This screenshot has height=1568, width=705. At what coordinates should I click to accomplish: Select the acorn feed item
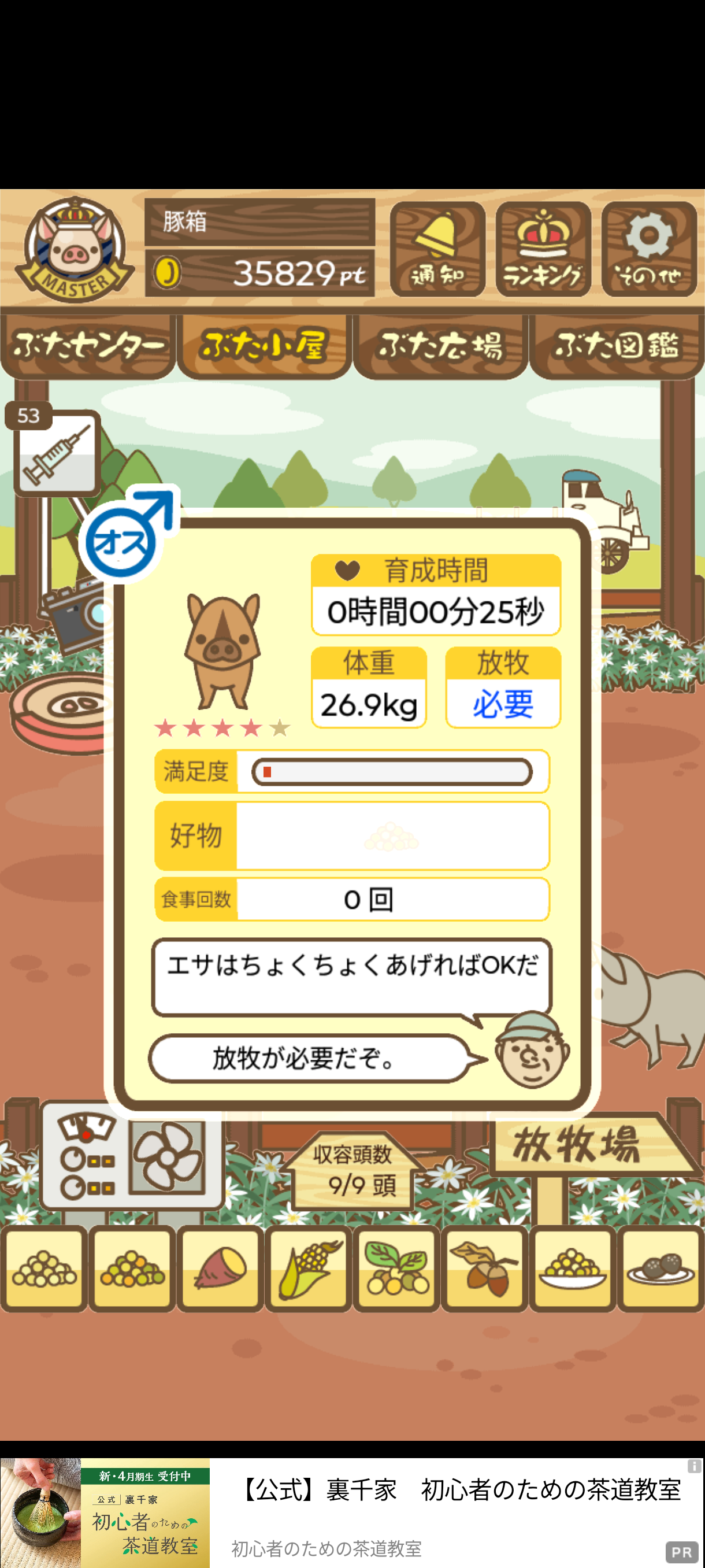(484, 1269)
